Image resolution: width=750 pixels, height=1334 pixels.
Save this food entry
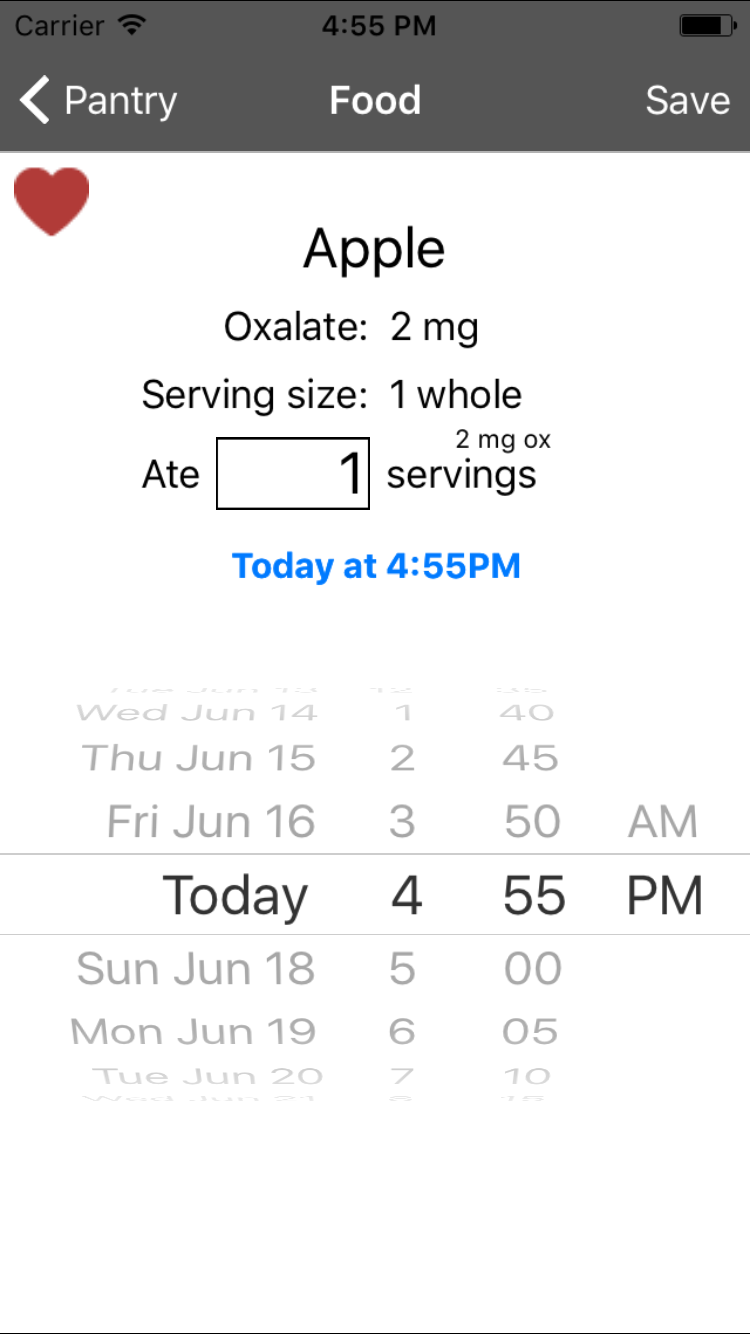pyautogui.click(x=687, y=101)
